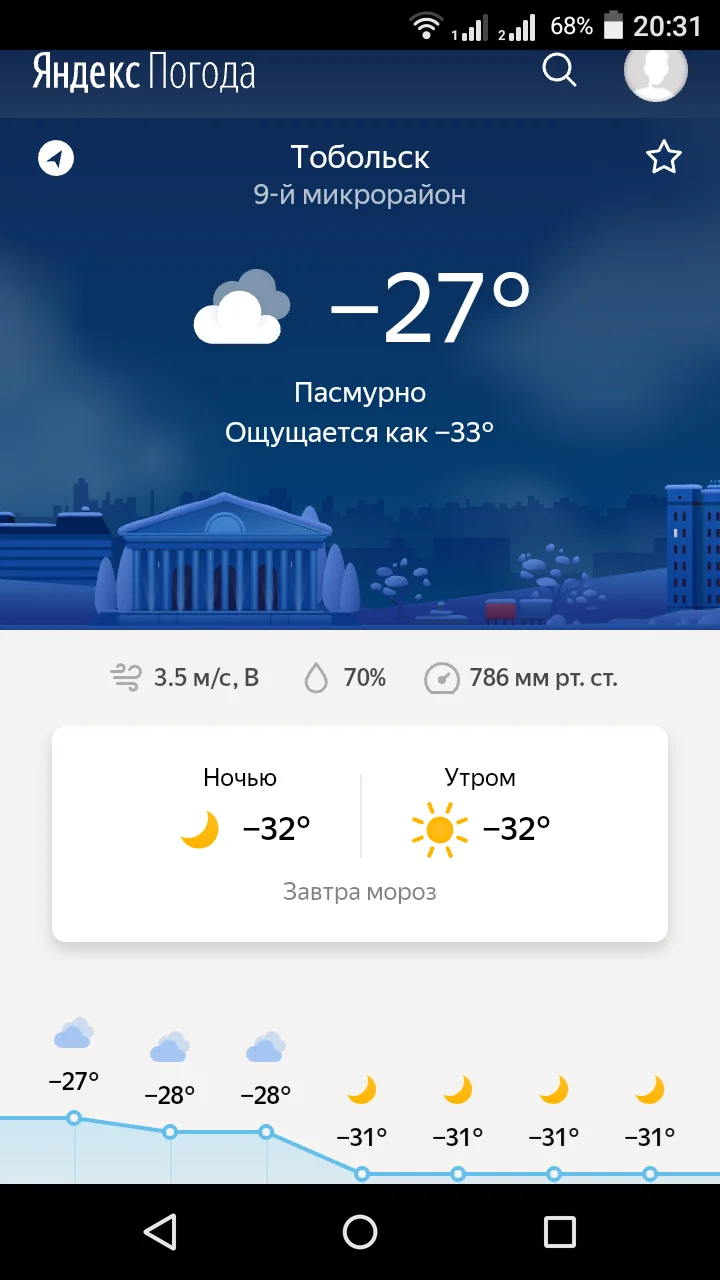This screenshot has width=720, height=1280.
Task: Open search with the magnifier icon
Action: coord(560,71)
